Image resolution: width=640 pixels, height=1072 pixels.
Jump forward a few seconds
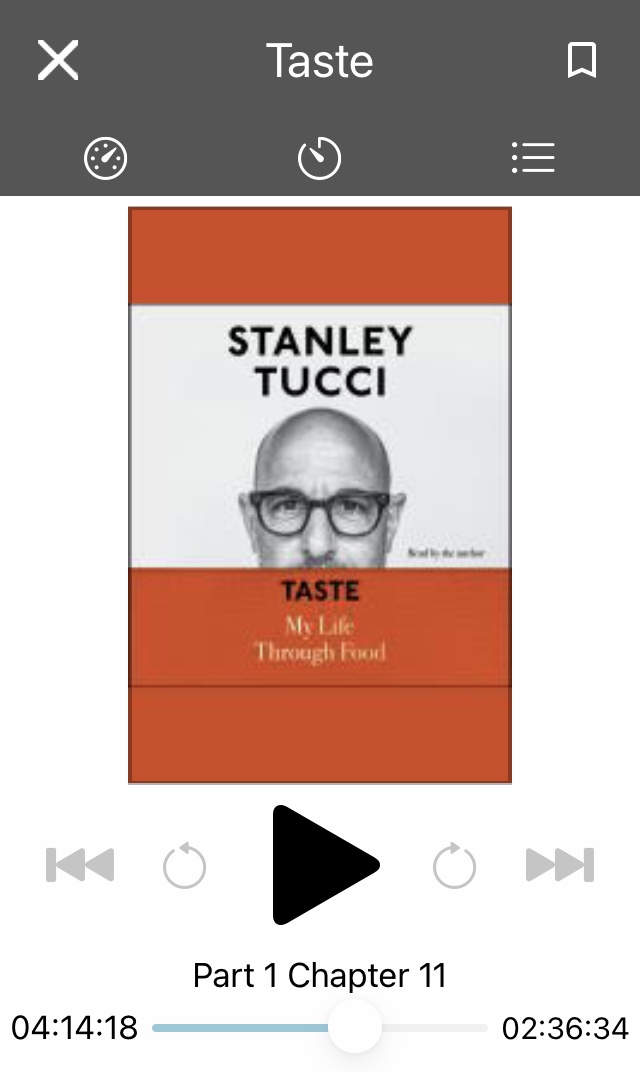click(454, 866)
